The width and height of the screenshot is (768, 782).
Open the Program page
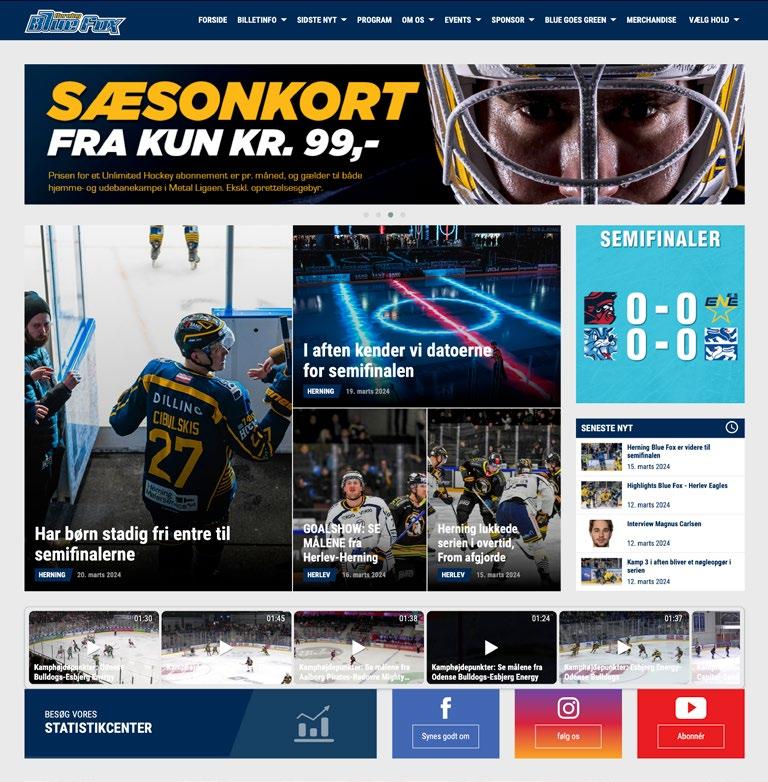[374, 20]
